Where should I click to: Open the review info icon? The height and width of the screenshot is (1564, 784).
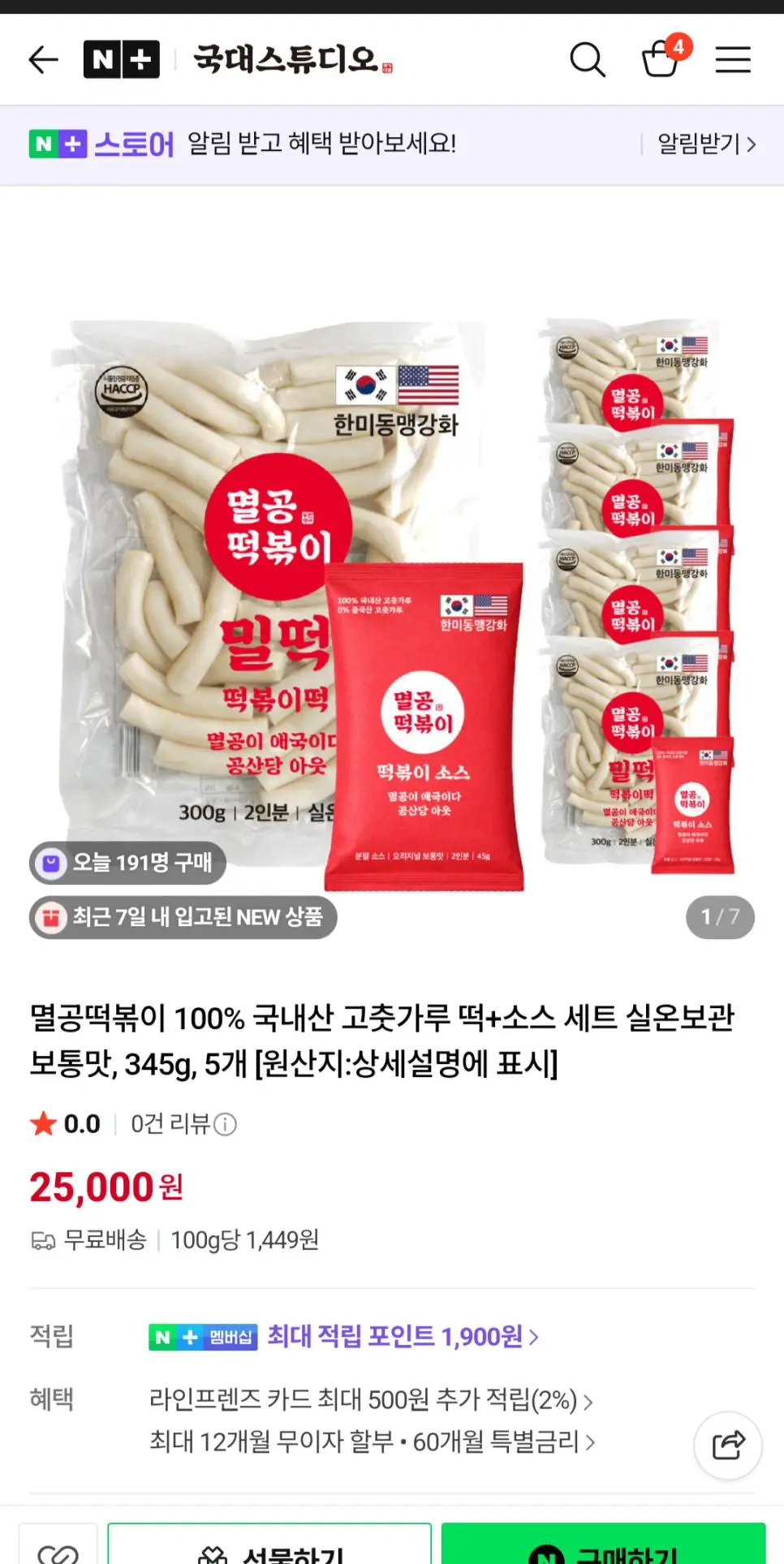tap(225, 1124)
